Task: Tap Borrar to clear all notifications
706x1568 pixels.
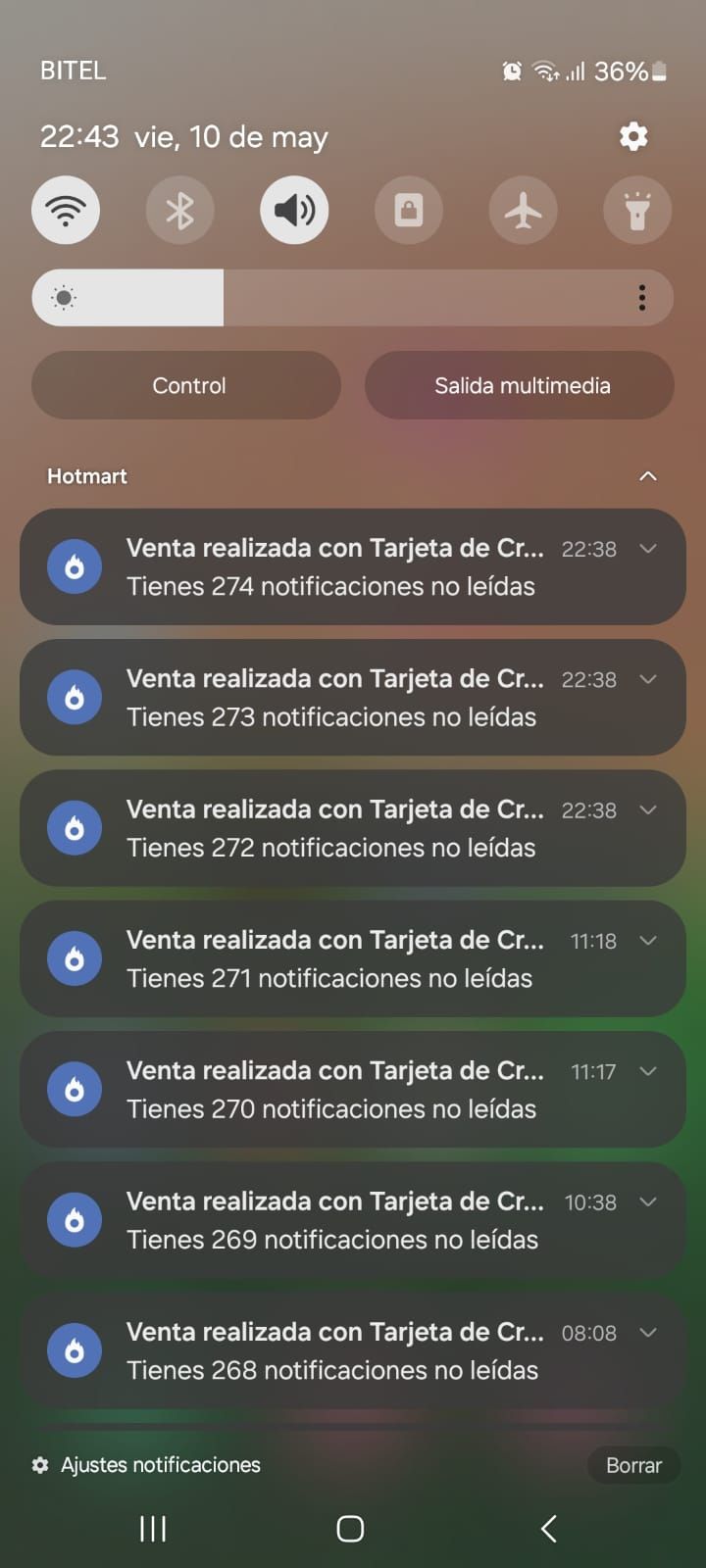Action: pos(633,1465)
